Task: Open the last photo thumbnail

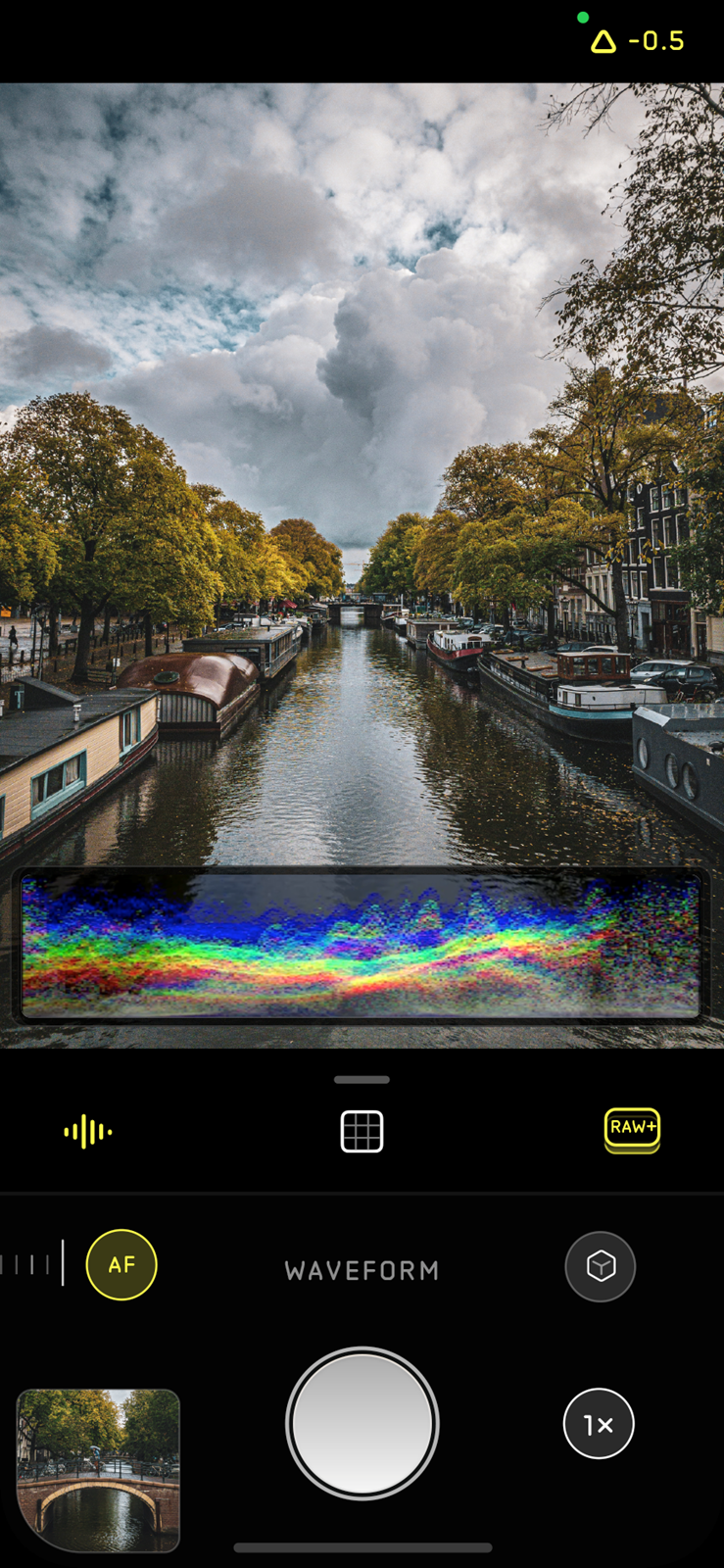Action: (x=98, y=1470)
